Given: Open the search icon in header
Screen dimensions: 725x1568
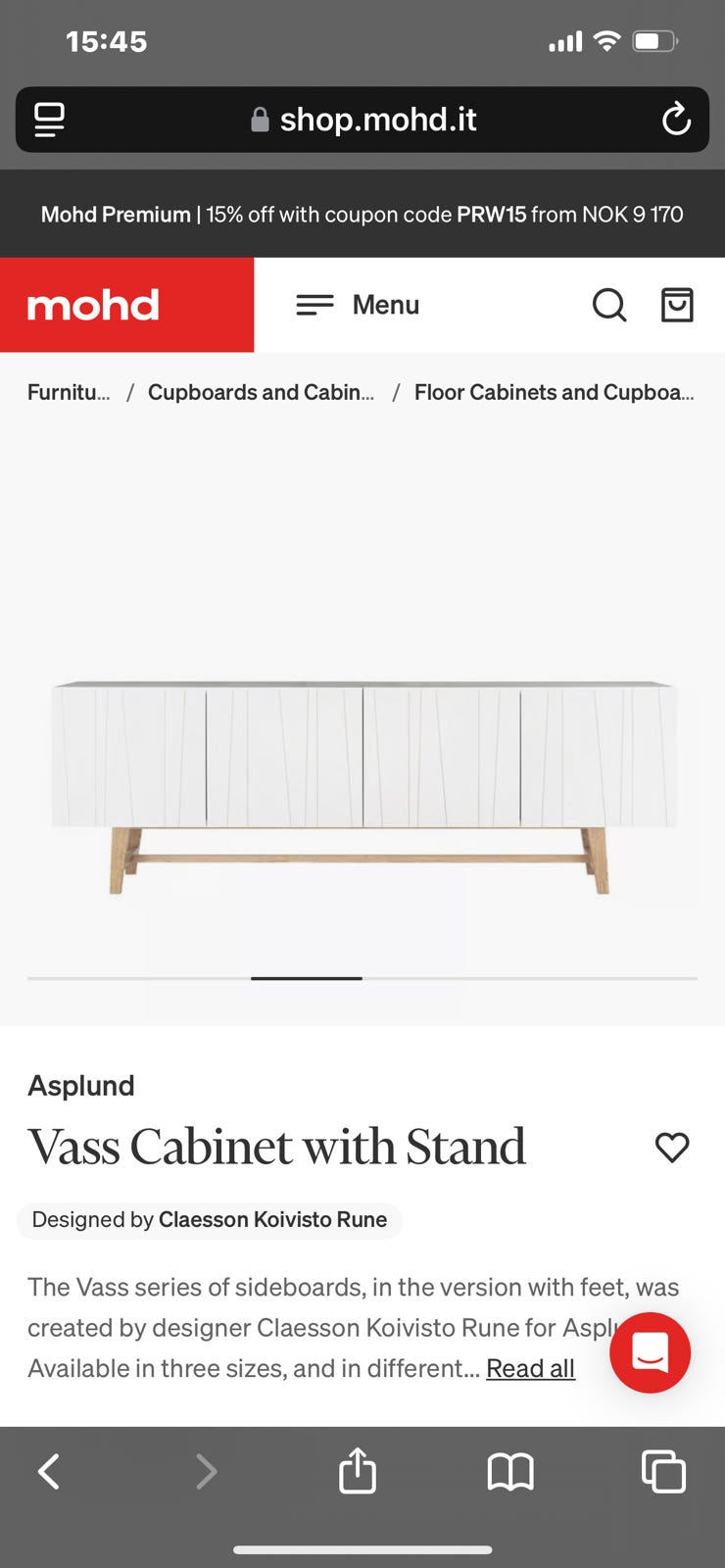Looking at the screenshot, I should pyautogui.click(x=609, y=305).
